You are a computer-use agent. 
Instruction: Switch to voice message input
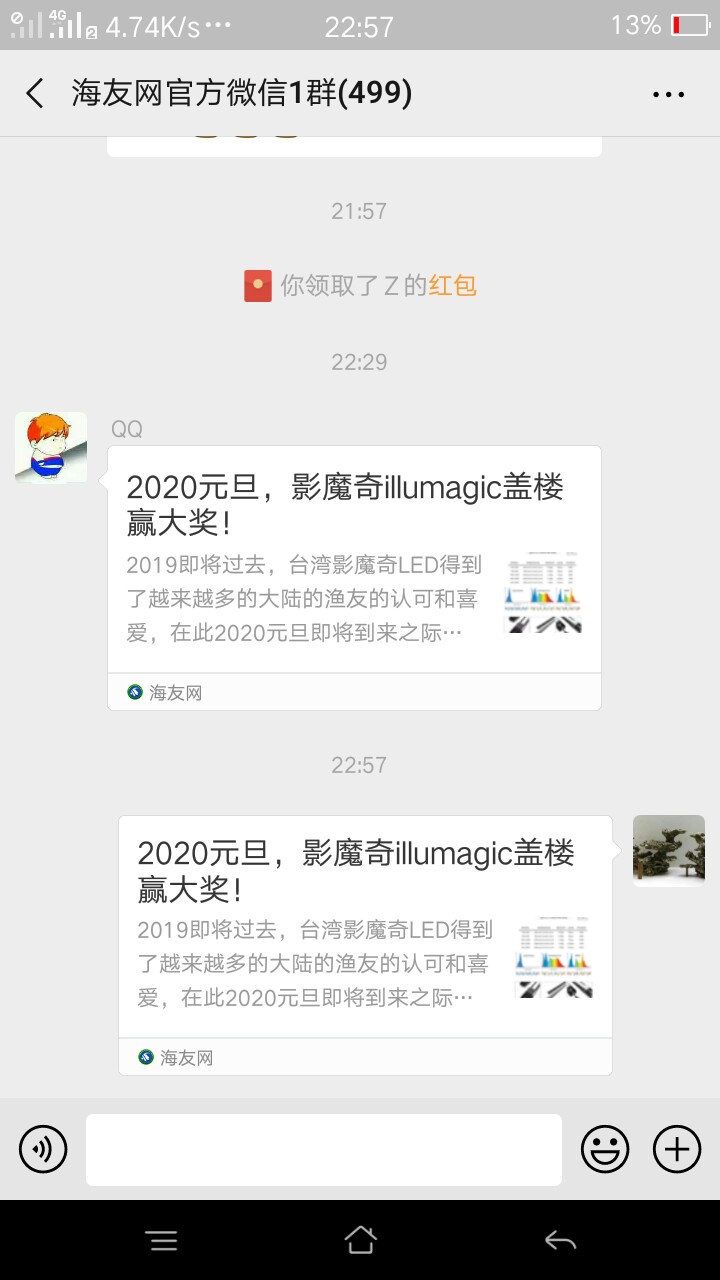click(x=43, y=1149)
